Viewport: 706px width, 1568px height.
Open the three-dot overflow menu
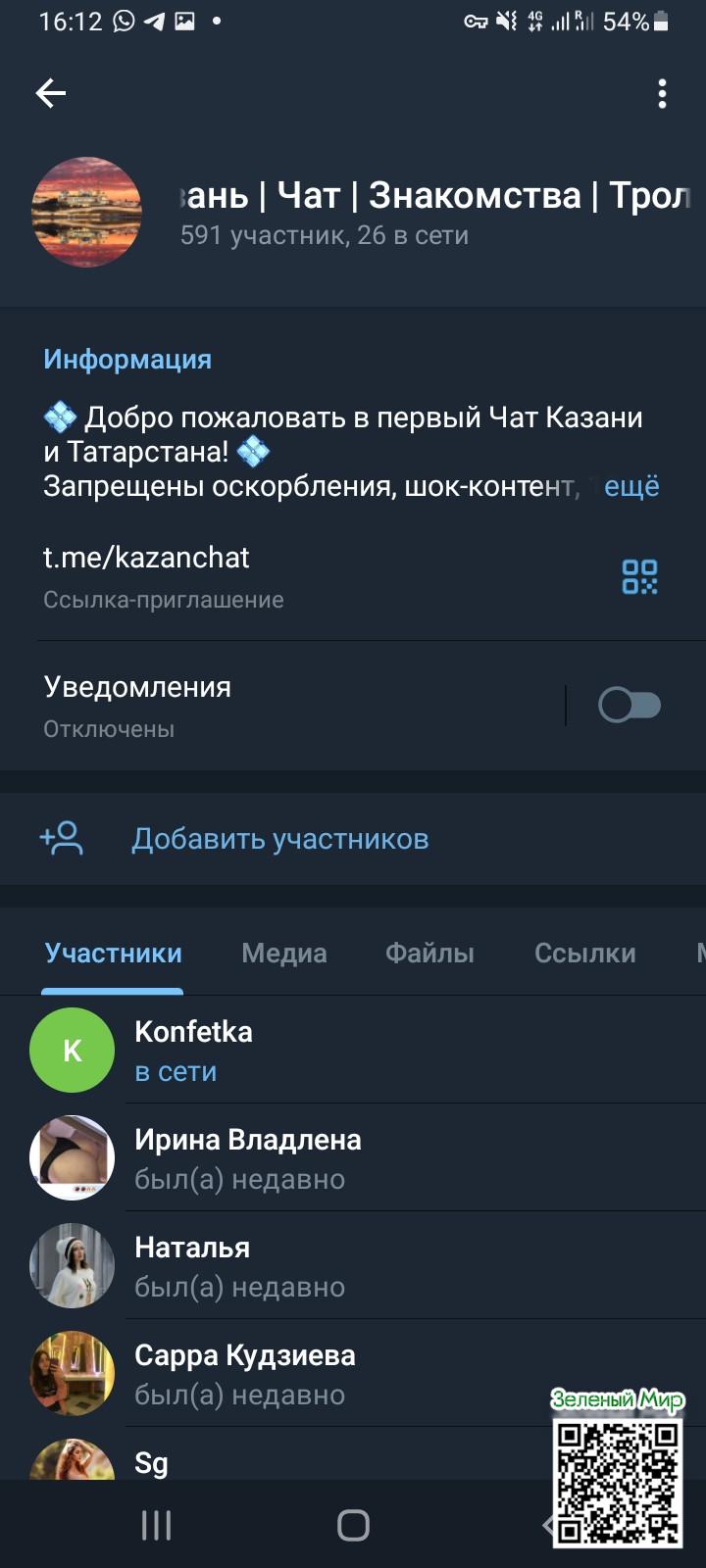[x=663, y=94]
